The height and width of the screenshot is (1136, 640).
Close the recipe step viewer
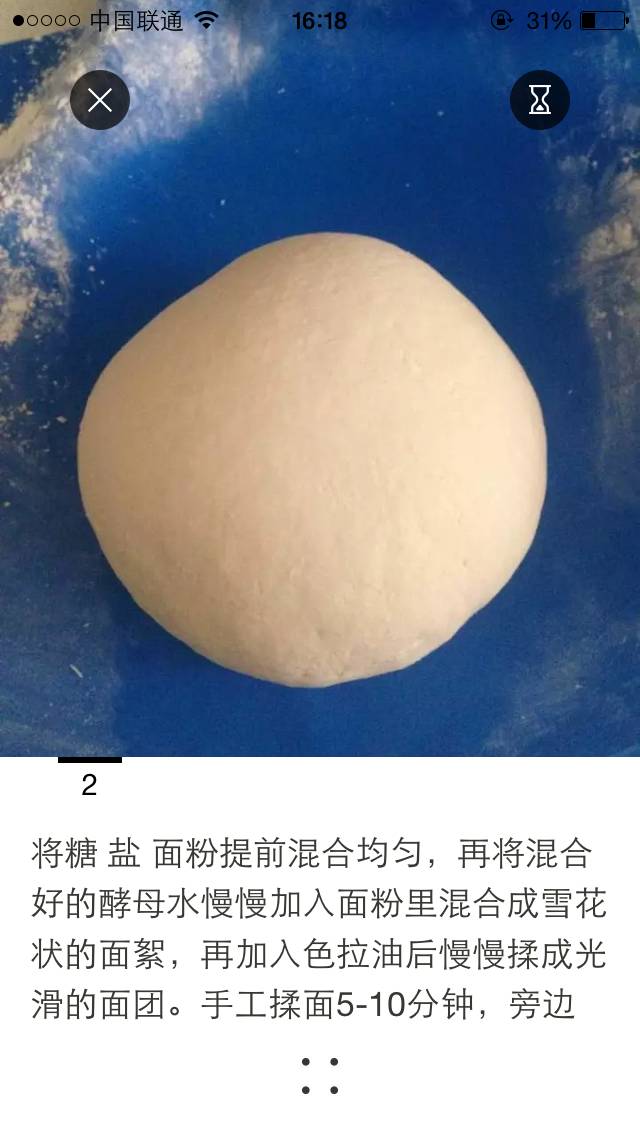[x=100, y=100]
